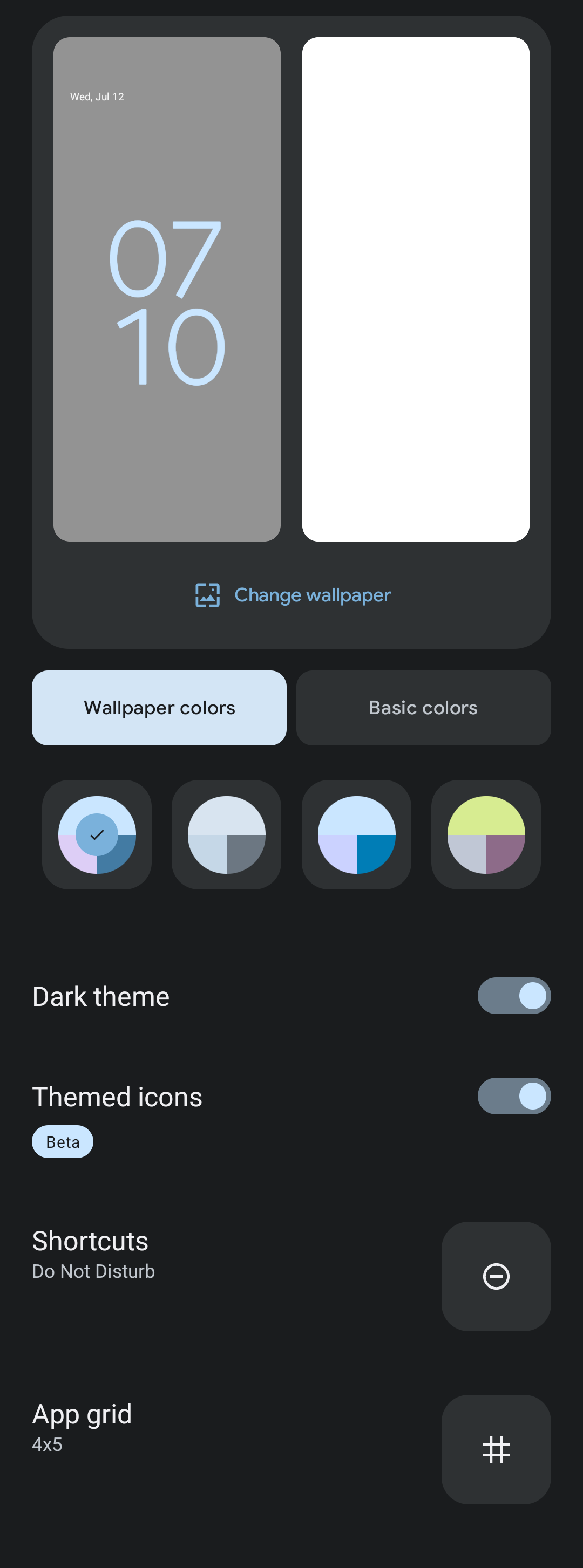Open App grid 4x5 setting
Image resolution: width=583 pixels, height=1568 pixels.
(496, 1449)
